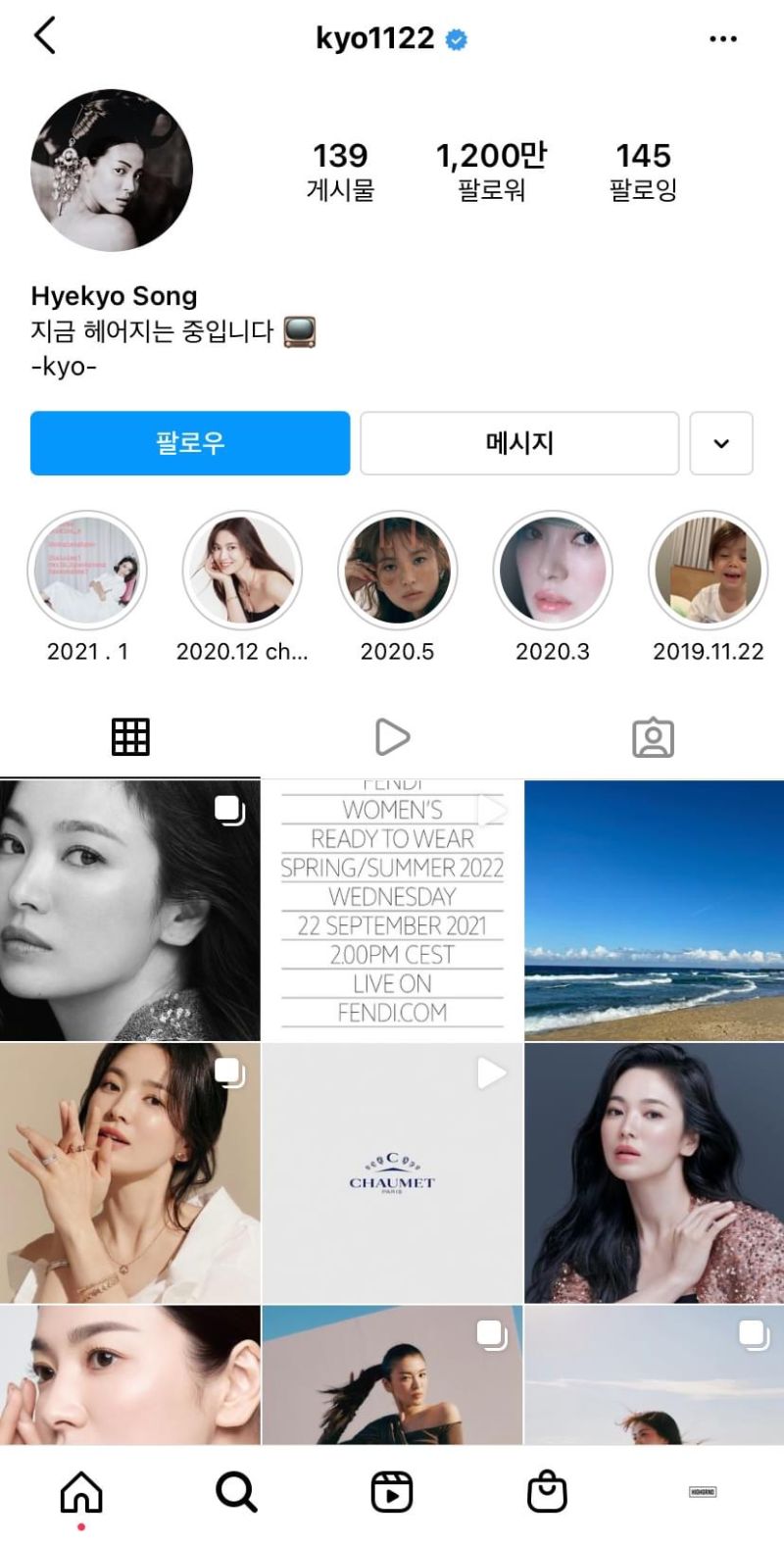Open the 2020.5 story highlight
Image resolution: width=784 pixels, height=1545 pixels.
[397, 571]
